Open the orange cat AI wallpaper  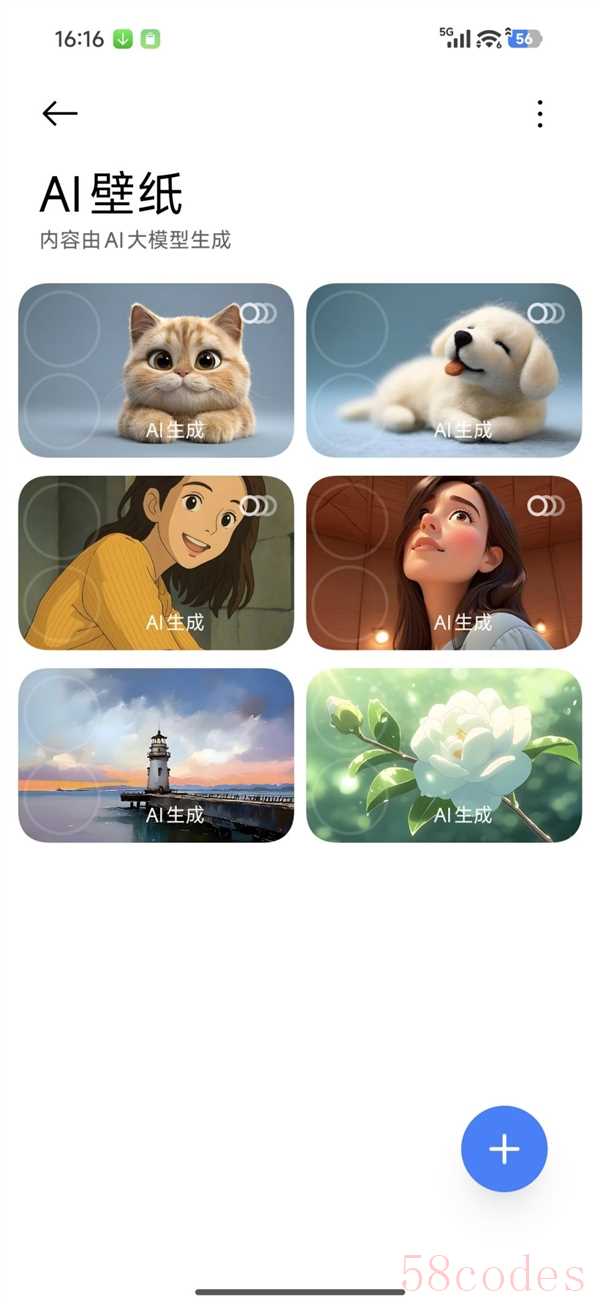156,370
